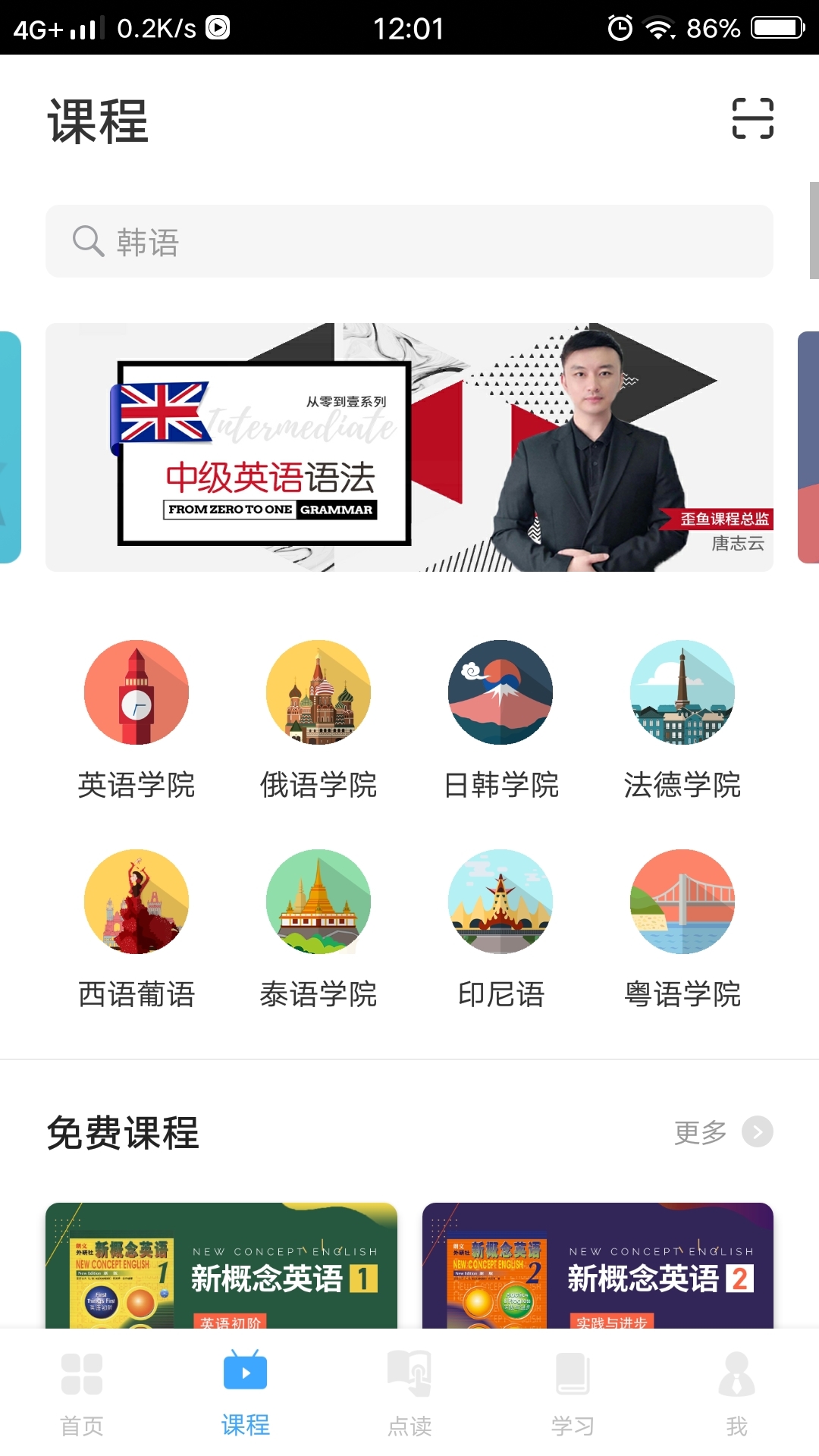
Task: Open 英语学院 category
Action: [x=136, y=720]
